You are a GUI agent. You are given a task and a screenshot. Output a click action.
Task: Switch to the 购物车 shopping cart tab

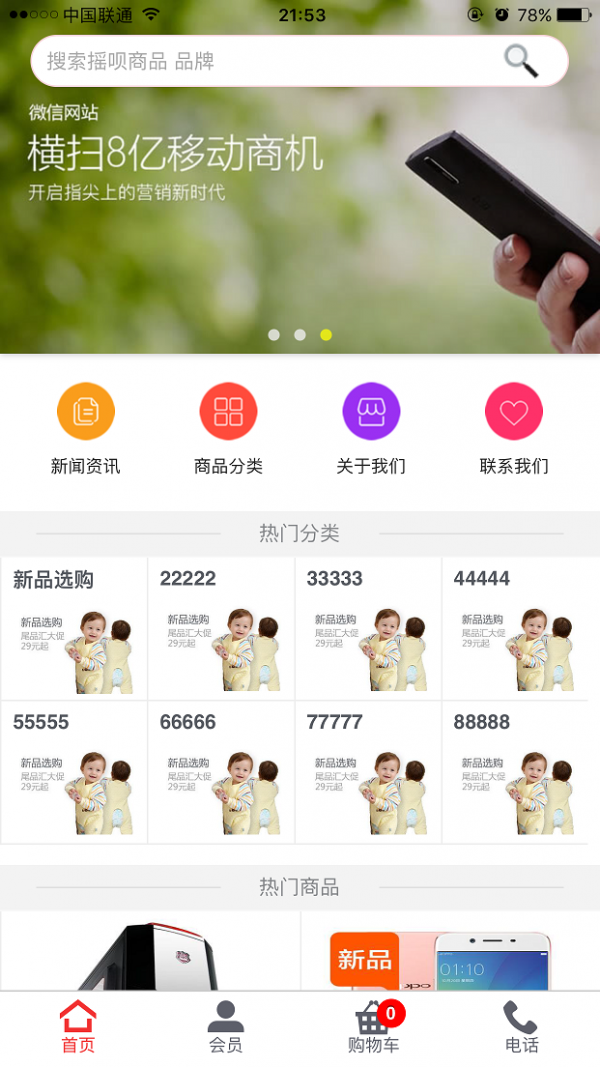point(373,1028)
